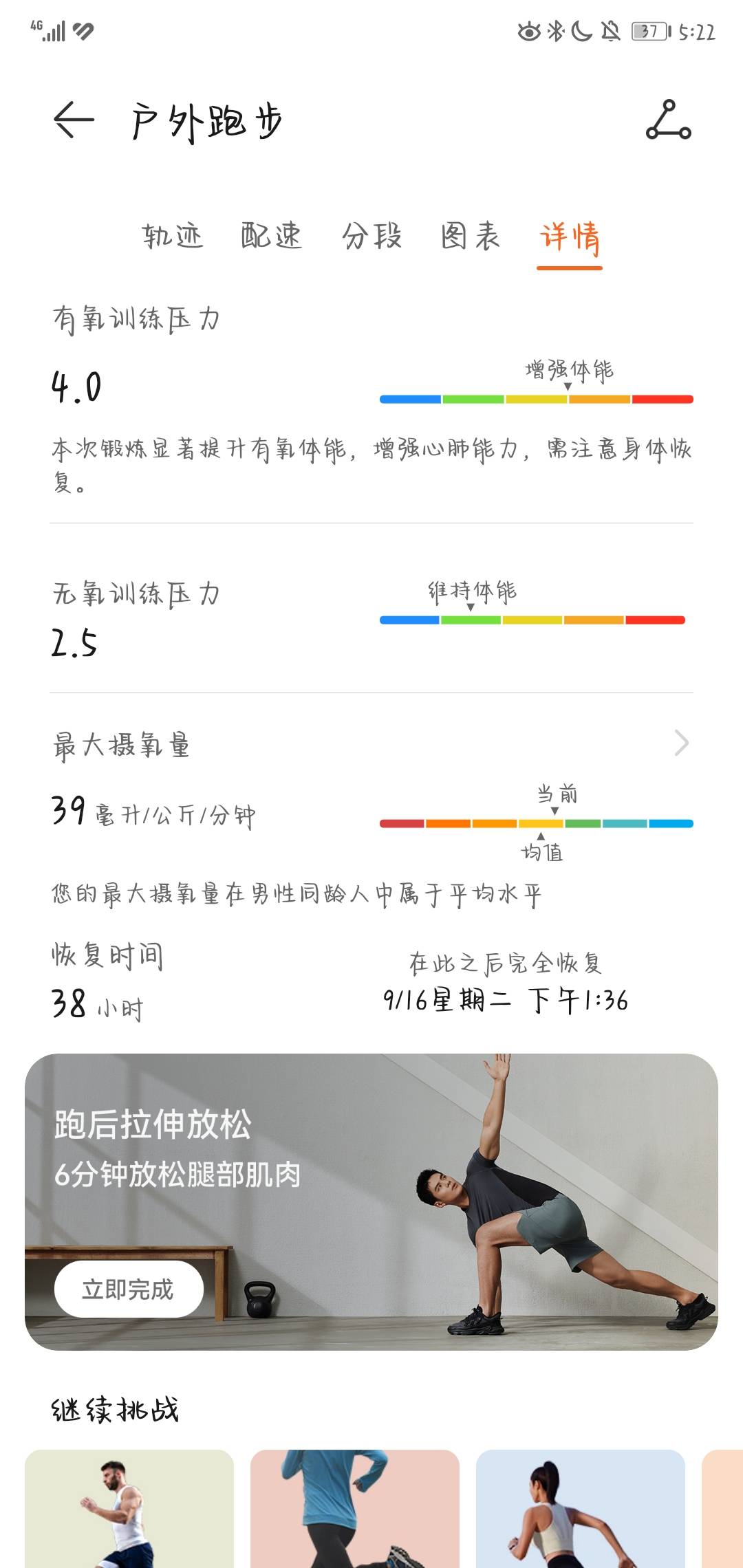Switch to the 轨迹 tab
The image size is (743, 1568).
[x=173, y=237]
